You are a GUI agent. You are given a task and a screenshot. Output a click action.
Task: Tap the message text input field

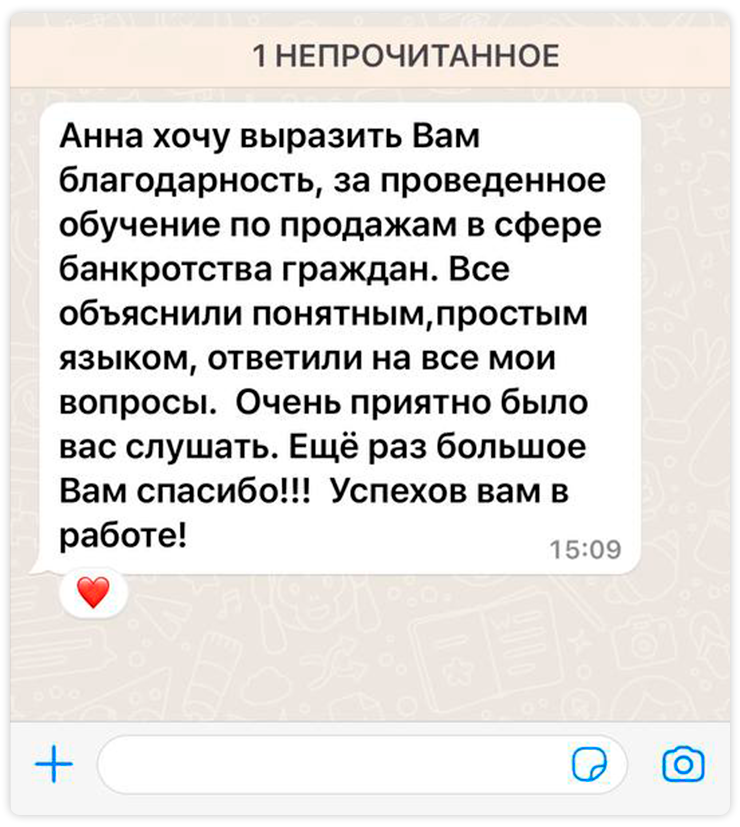[x=330, y=766]
